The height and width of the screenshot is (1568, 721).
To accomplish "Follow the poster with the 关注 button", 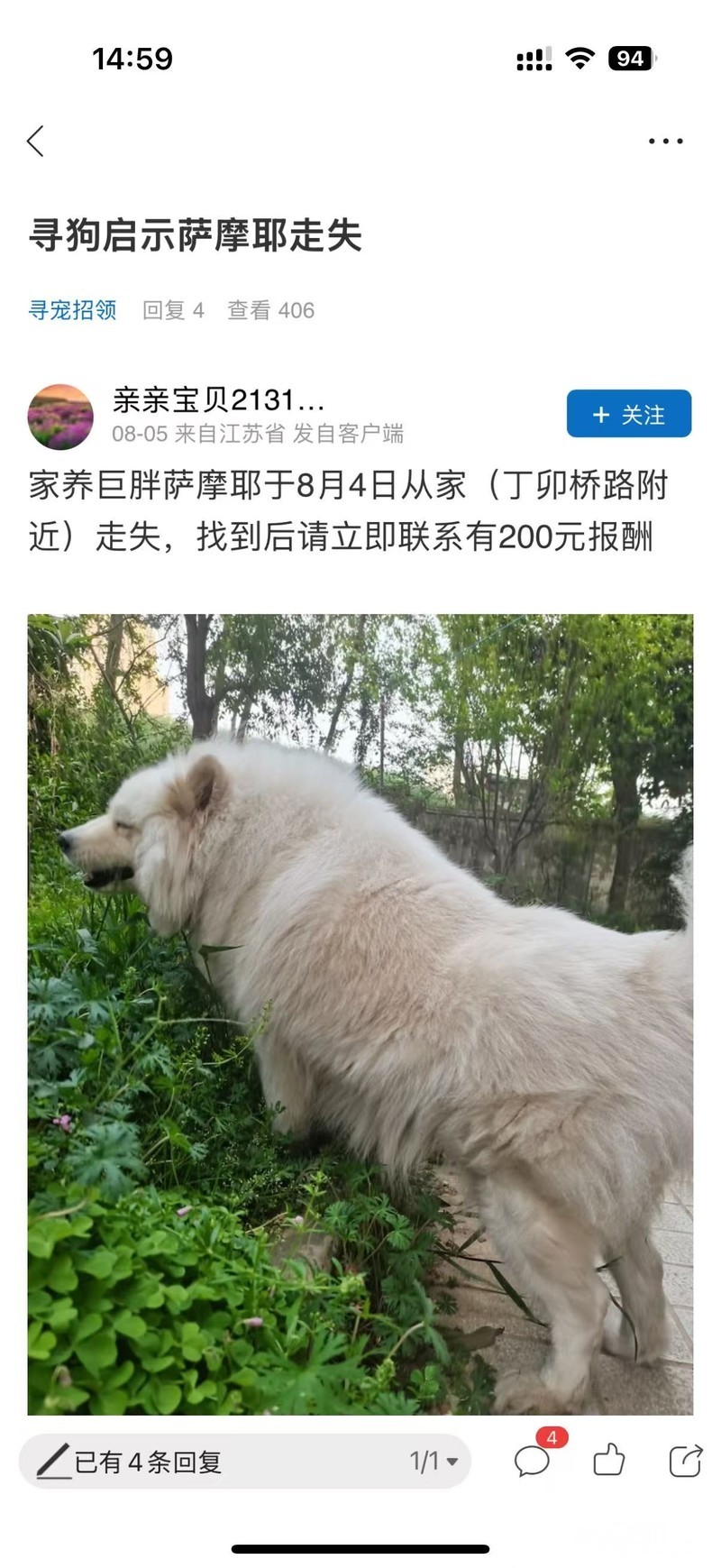I will 629,414.
